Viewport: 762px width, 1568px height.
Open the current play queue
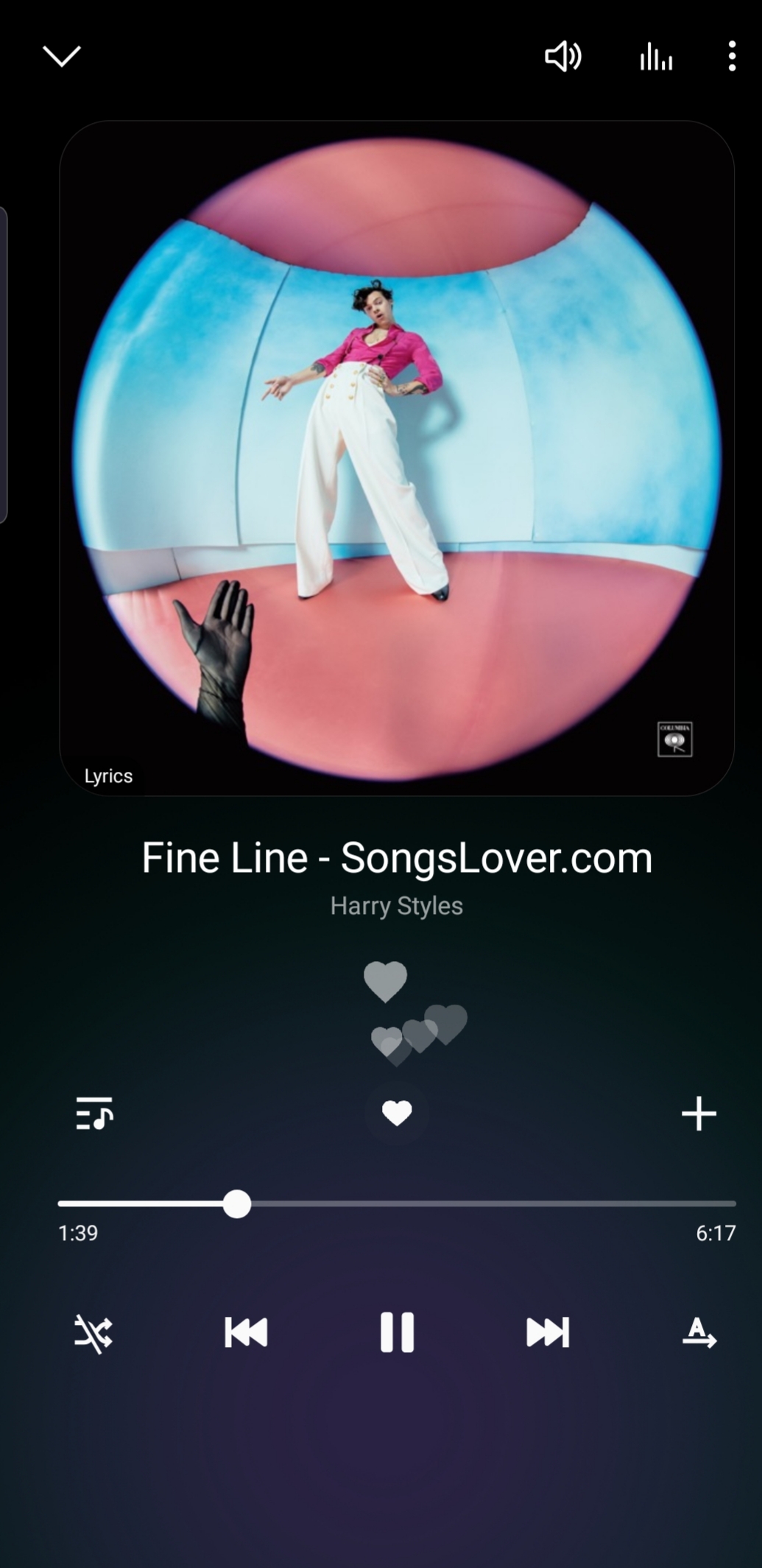[x=94, y=1113]
